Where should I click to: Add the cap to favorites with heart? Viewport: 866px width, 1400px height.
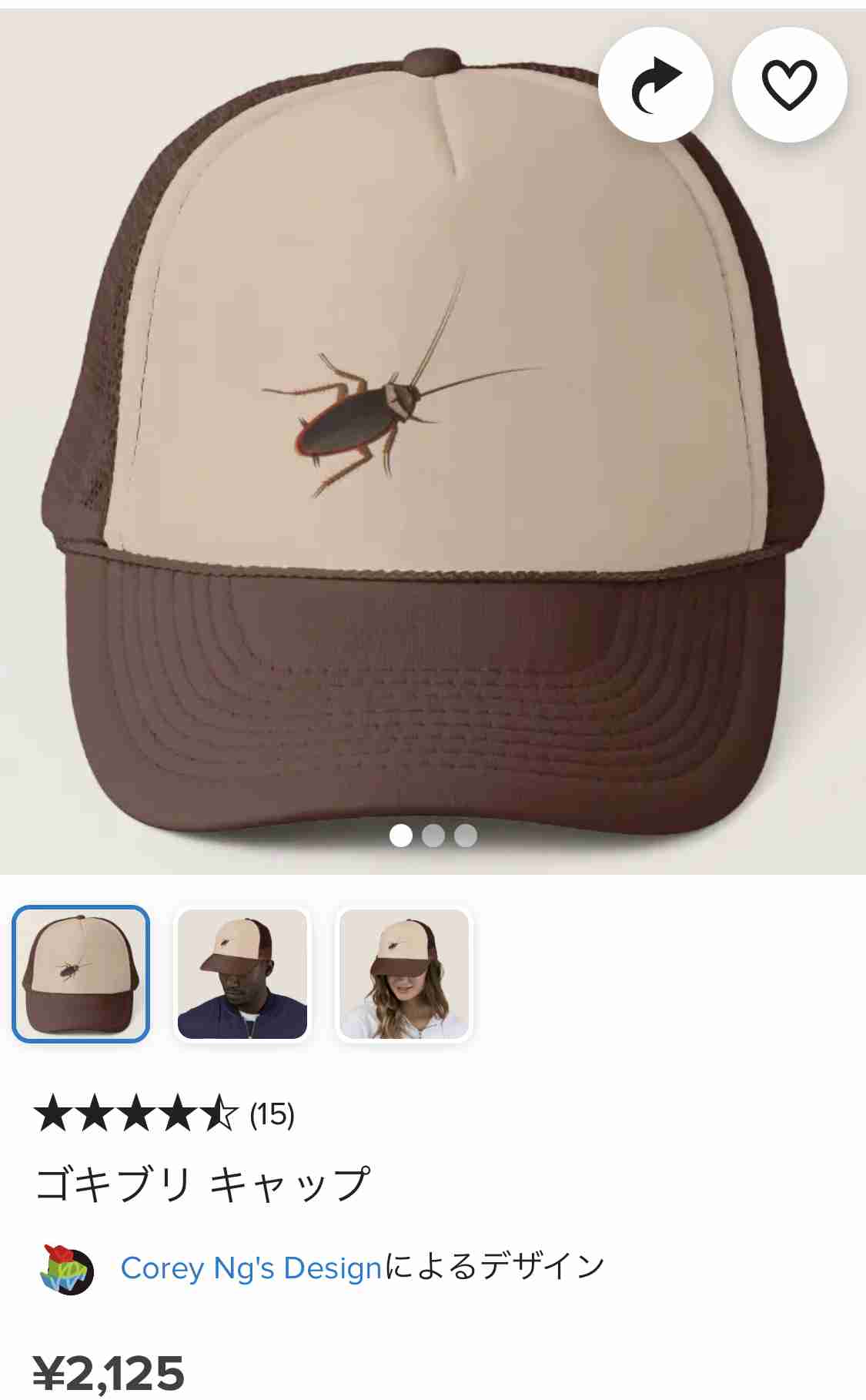click(x=789, y=85)
